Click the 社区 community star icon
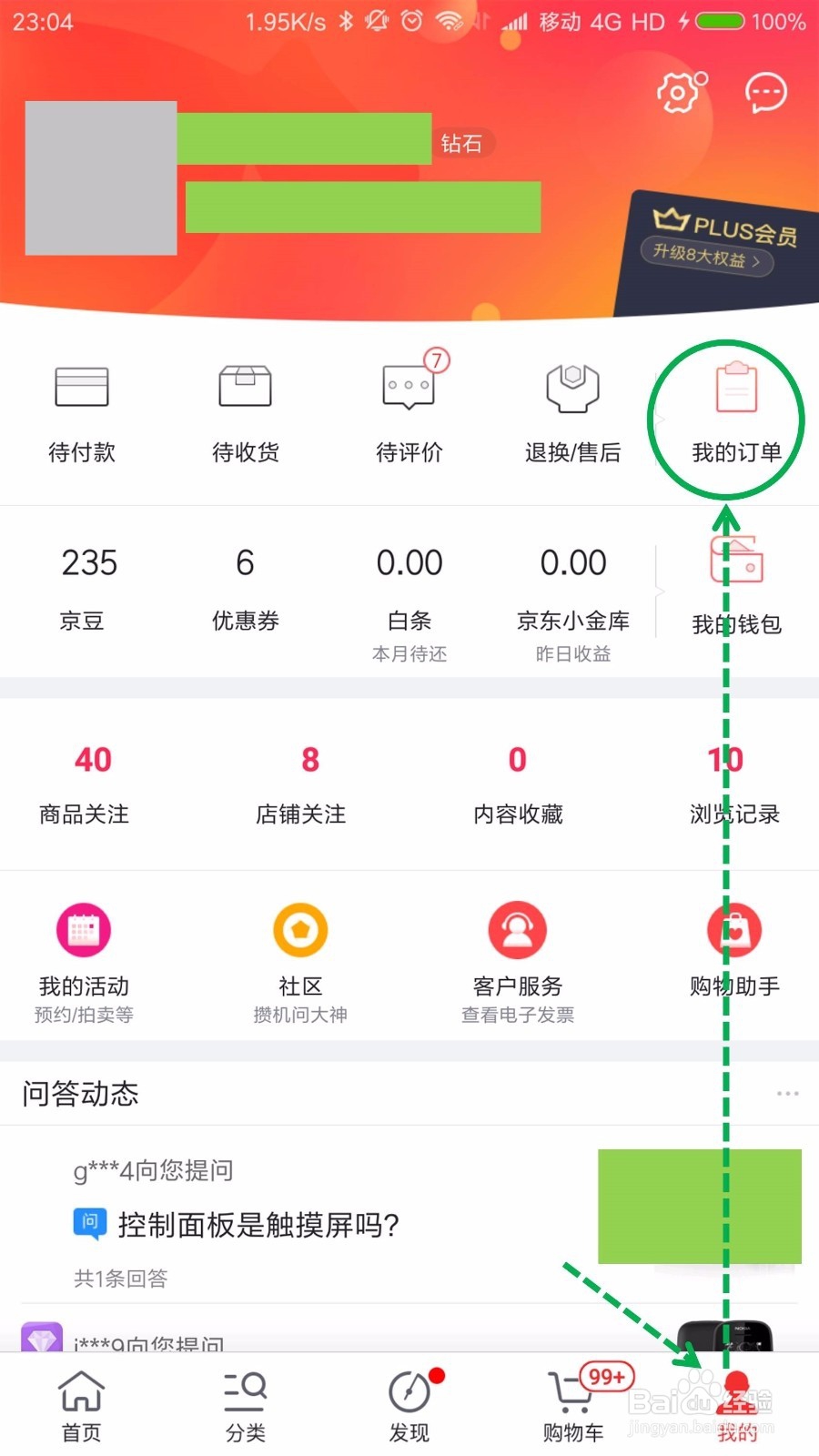Screen dimensions: 819x1456 click(x=300, y=929)
